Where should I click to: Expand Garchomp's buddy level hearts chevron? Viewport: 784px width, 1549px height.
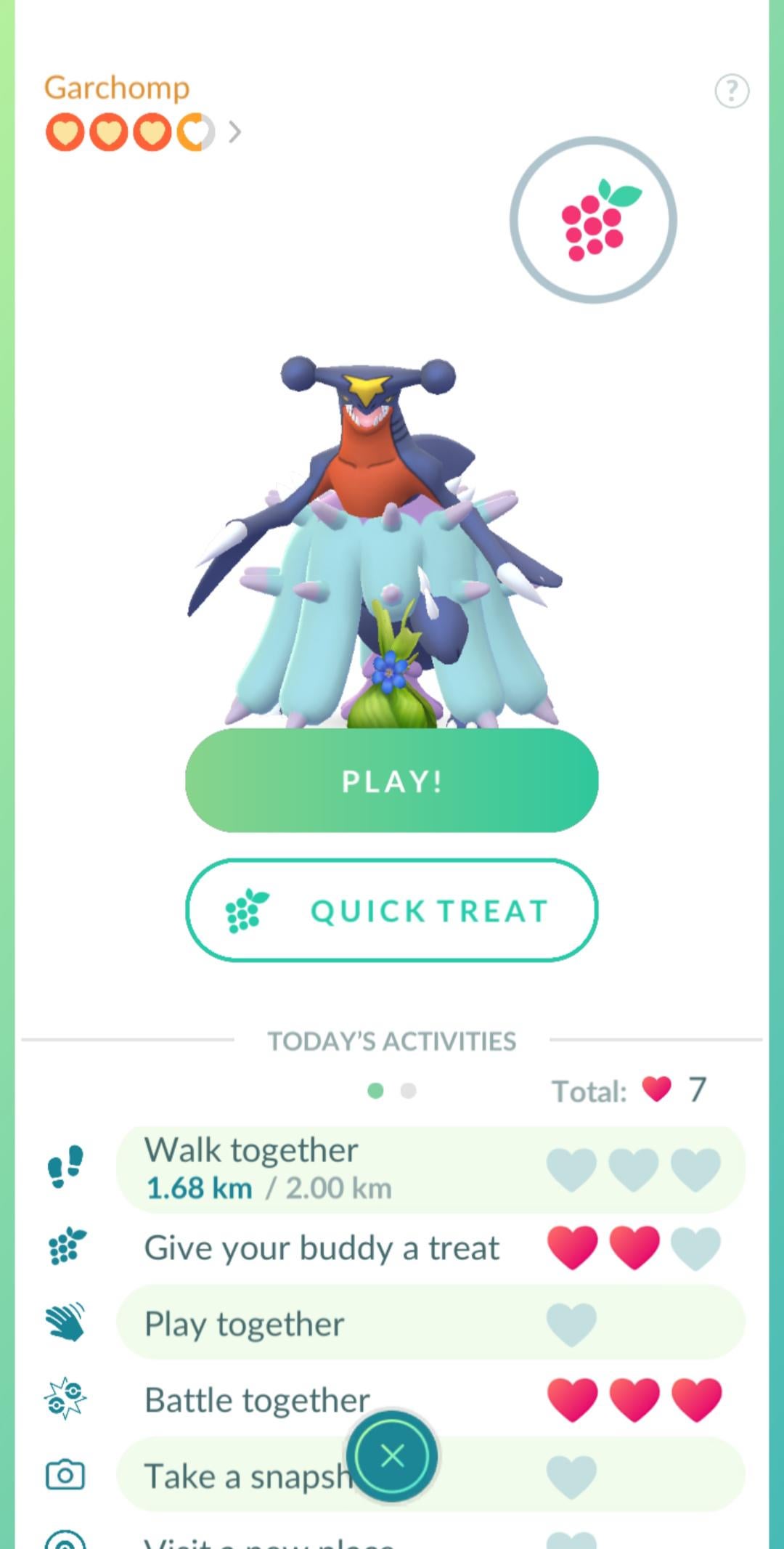pyautogui.click(x=234, y=132)
